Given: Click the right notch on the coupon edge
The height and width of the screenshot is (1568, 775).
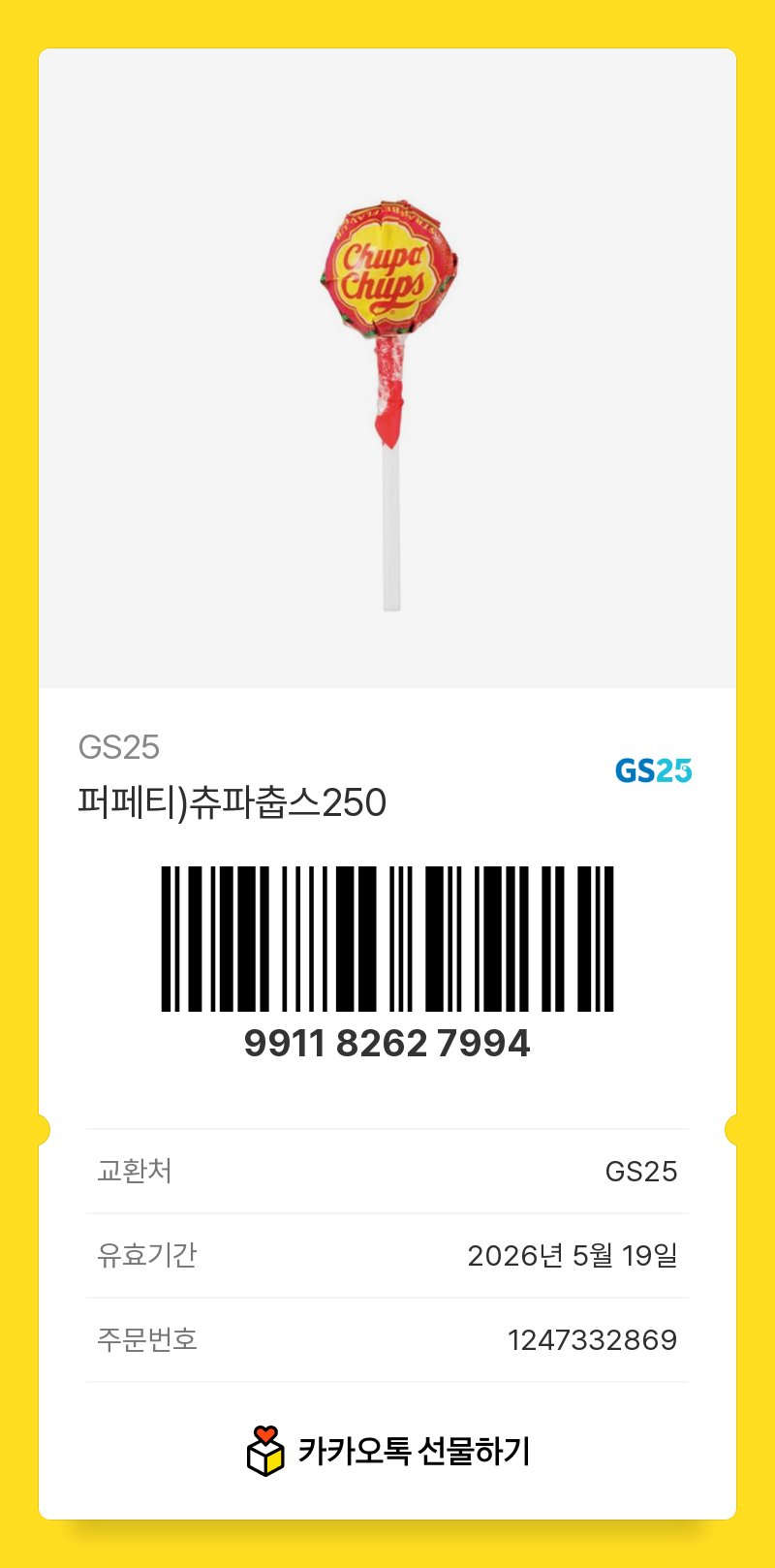Looking at the screenshot, I should pyautogui.click(x=732, y=1129).
